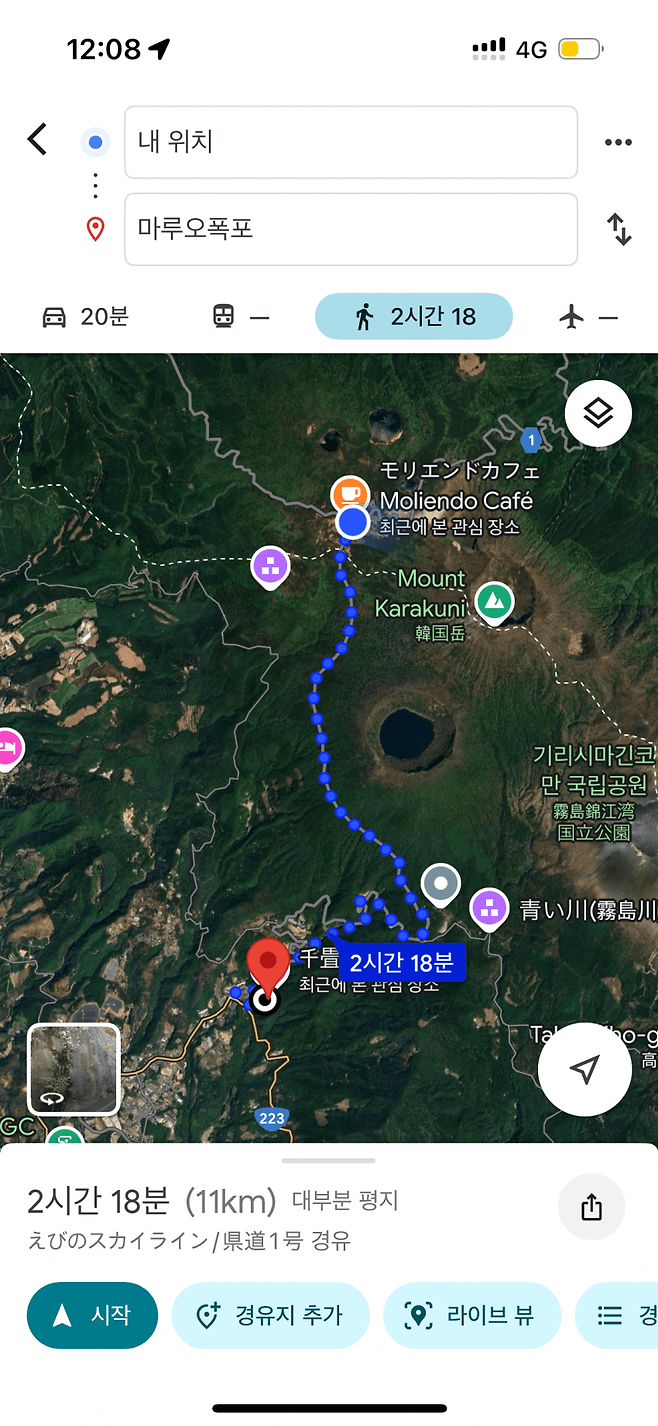The image size is (658, 1426).
Task: Open map layers selector
Action: (x=597, y=412)
